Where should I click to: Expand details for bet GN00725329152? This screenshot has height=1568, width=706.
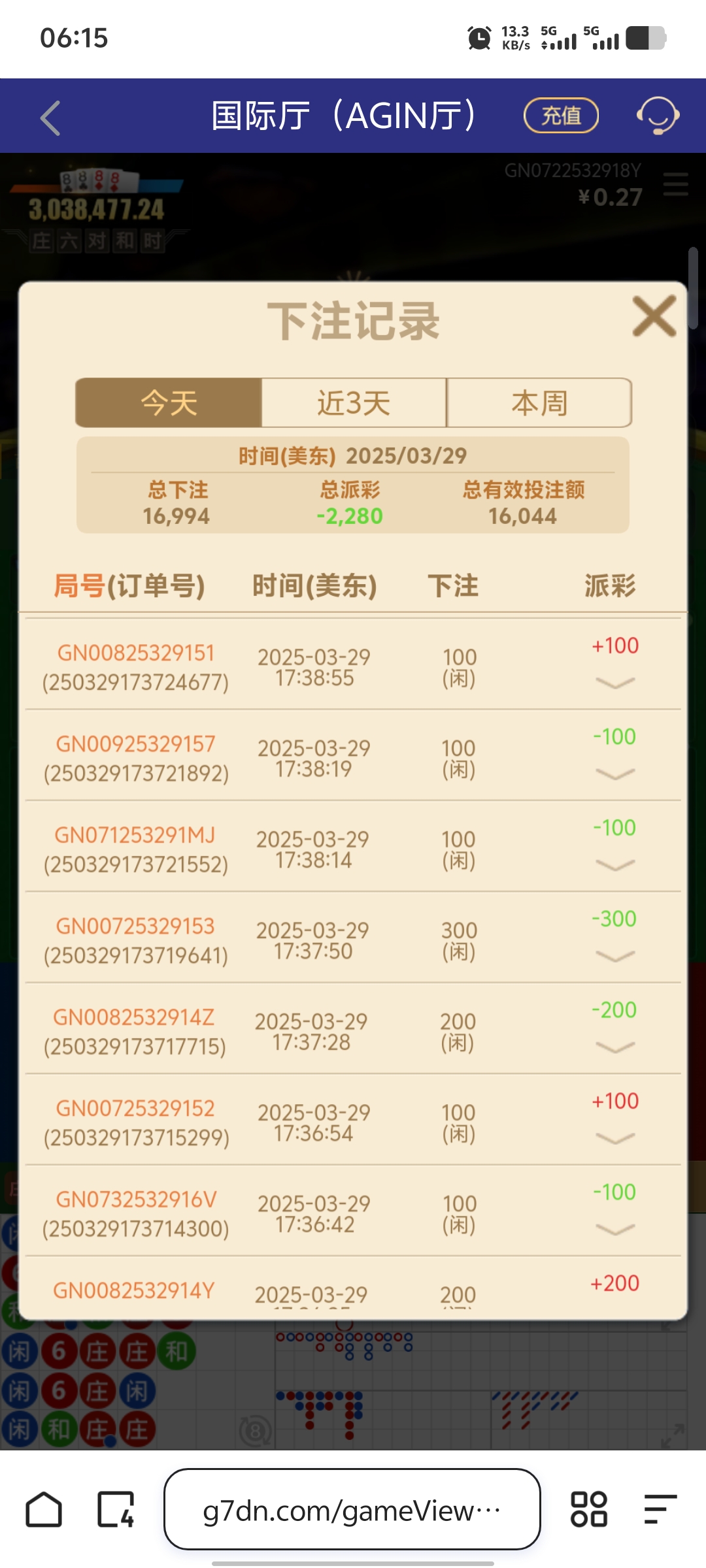615,1139
